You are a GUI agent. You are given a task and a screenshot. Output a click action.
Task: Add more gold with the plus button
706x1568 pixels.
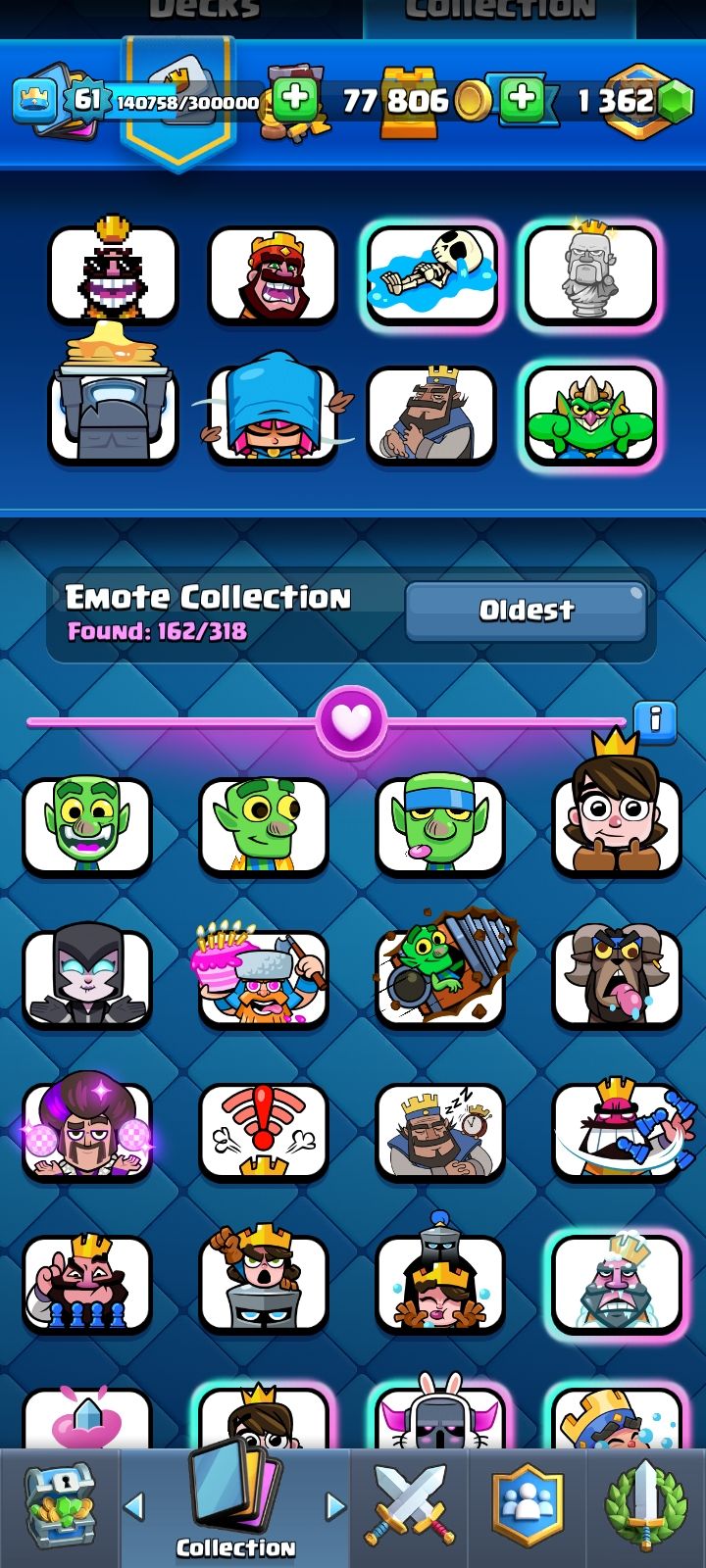[x=293, y=99]
